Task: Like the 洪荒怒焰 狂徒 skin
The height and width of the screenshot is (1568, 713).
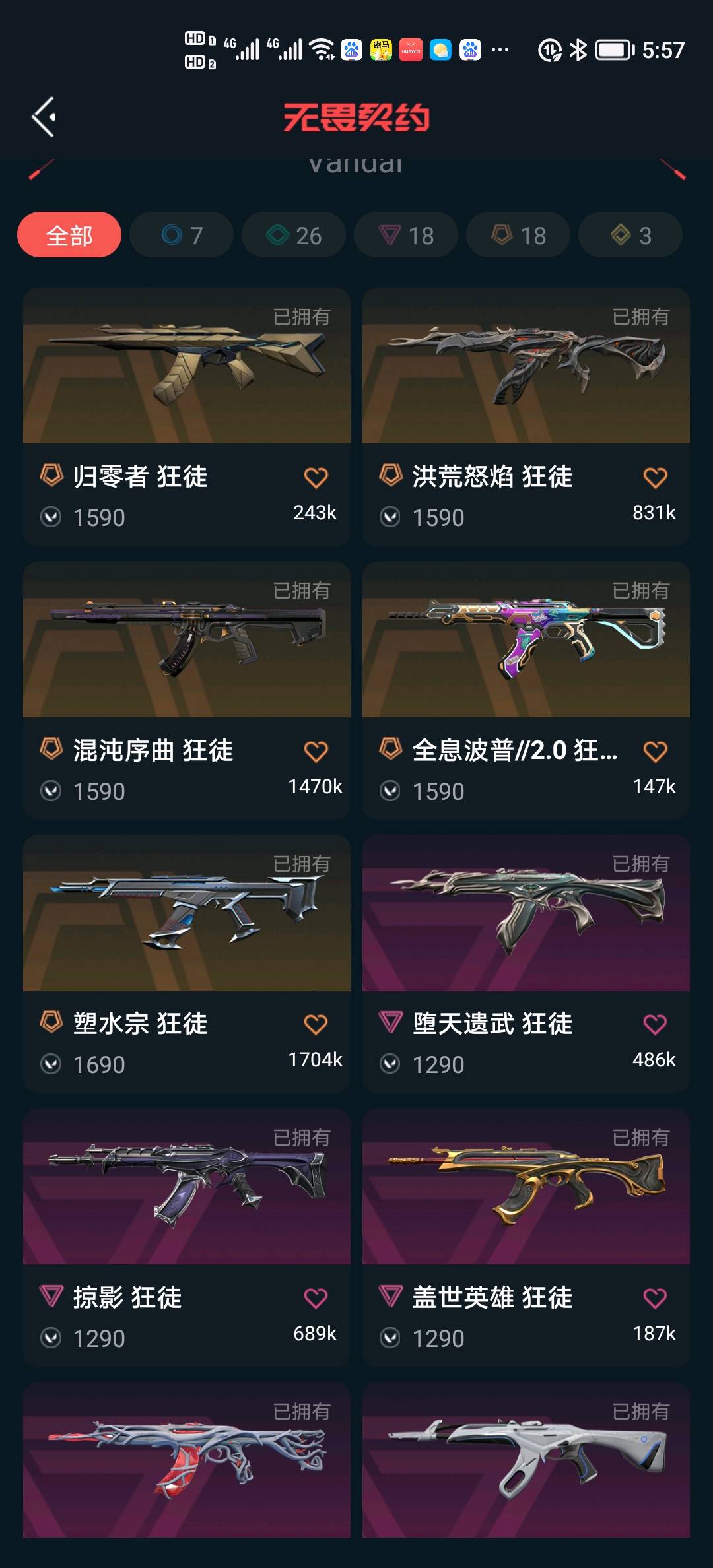Action: [x=655, y=477]
